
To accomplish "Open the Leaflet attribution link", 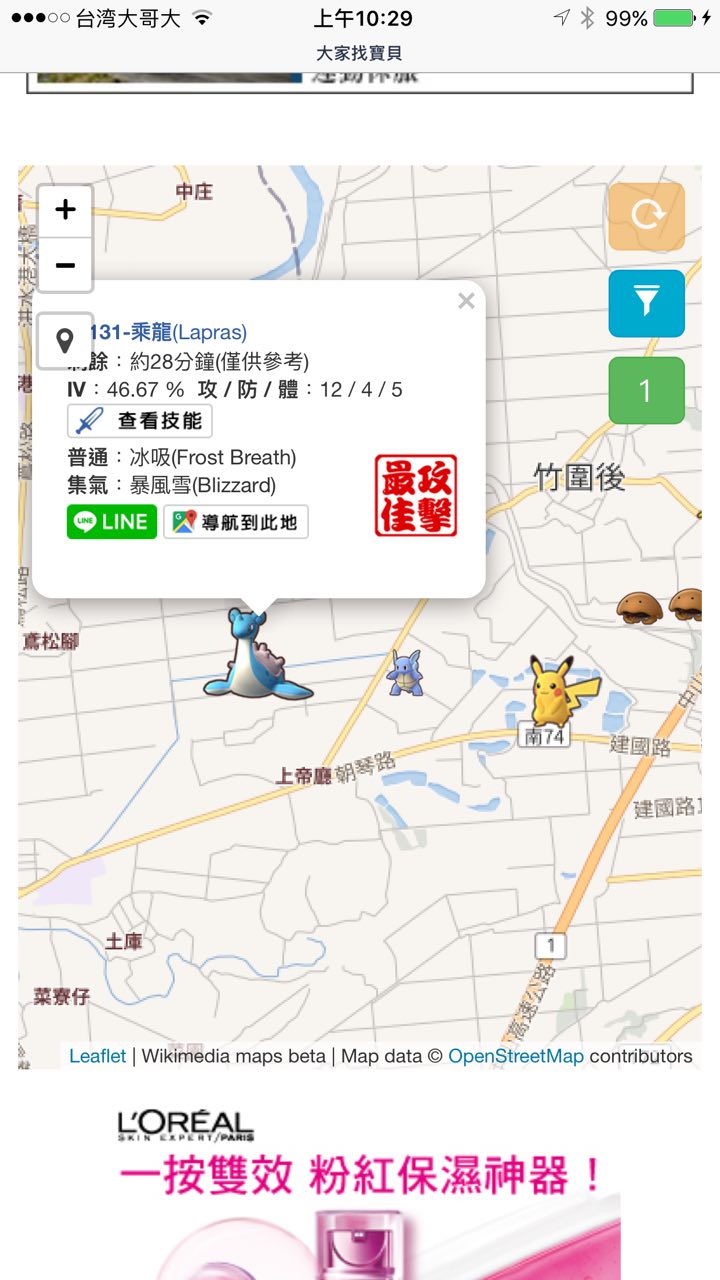I will 97,1056.
